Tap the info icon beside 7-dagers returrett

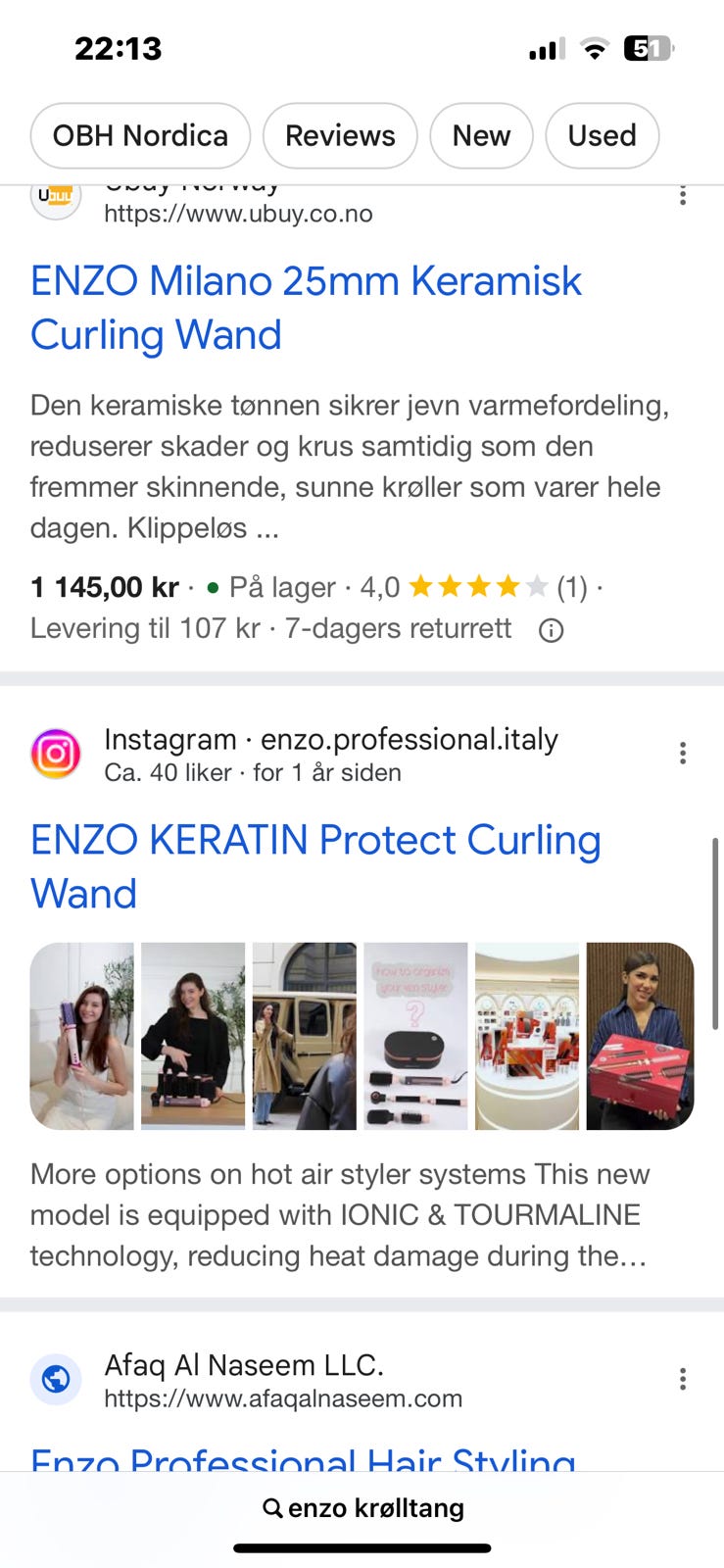(x=551, y=630)
